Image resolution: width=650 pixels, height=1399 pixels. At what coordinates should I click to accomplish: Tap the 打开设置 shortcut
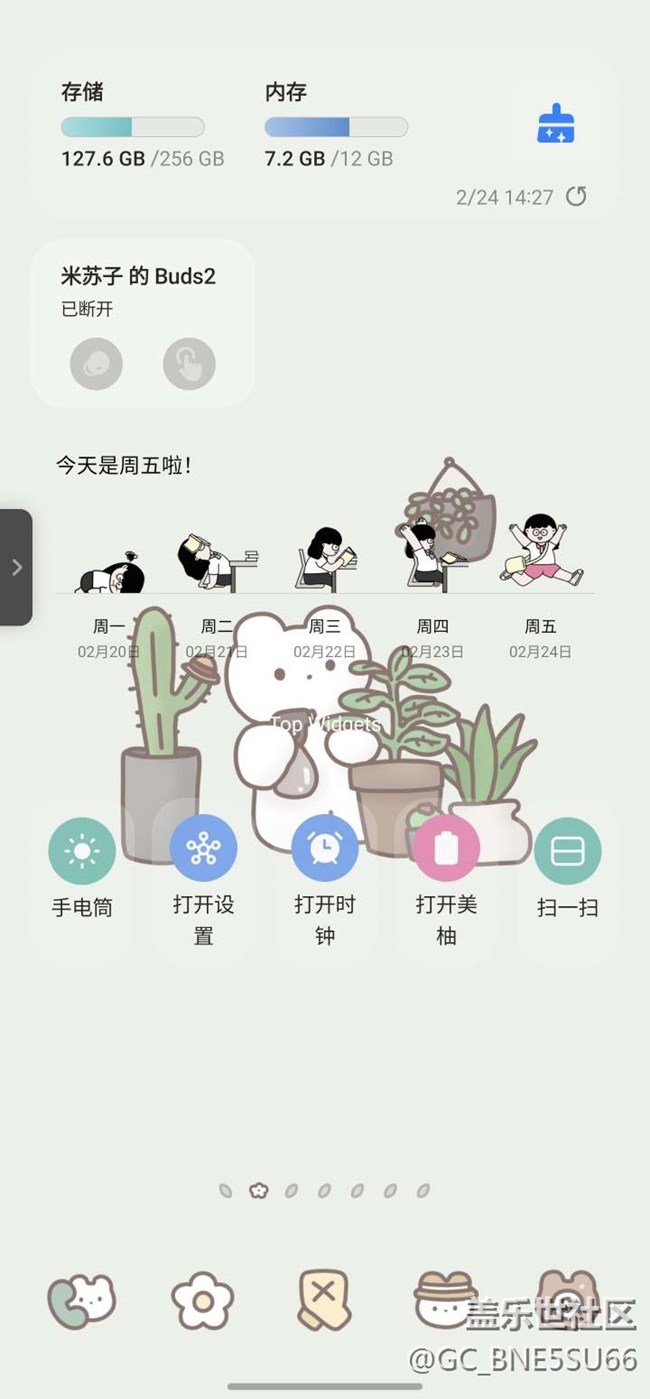203,850
